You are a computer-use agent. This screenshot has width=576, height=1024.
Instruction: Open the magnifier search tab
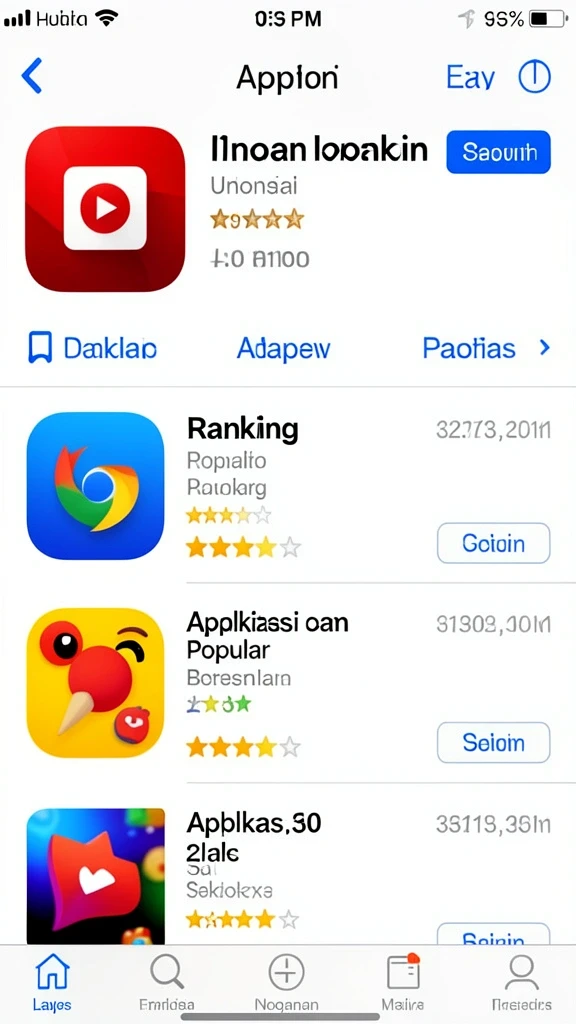pos(167,982)
